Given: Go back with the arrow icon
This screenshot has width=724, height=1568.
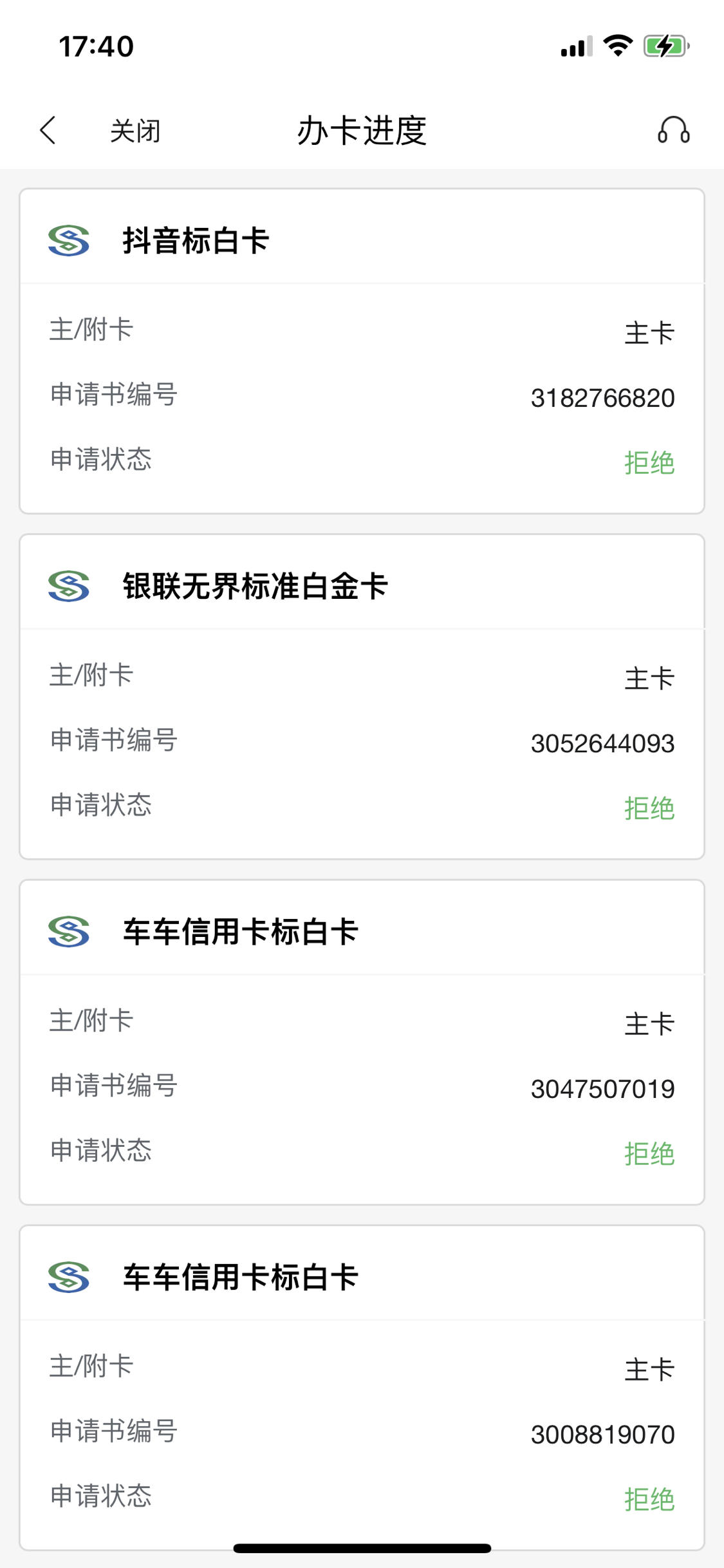Looking at the screenshot, I should (48, 131).
